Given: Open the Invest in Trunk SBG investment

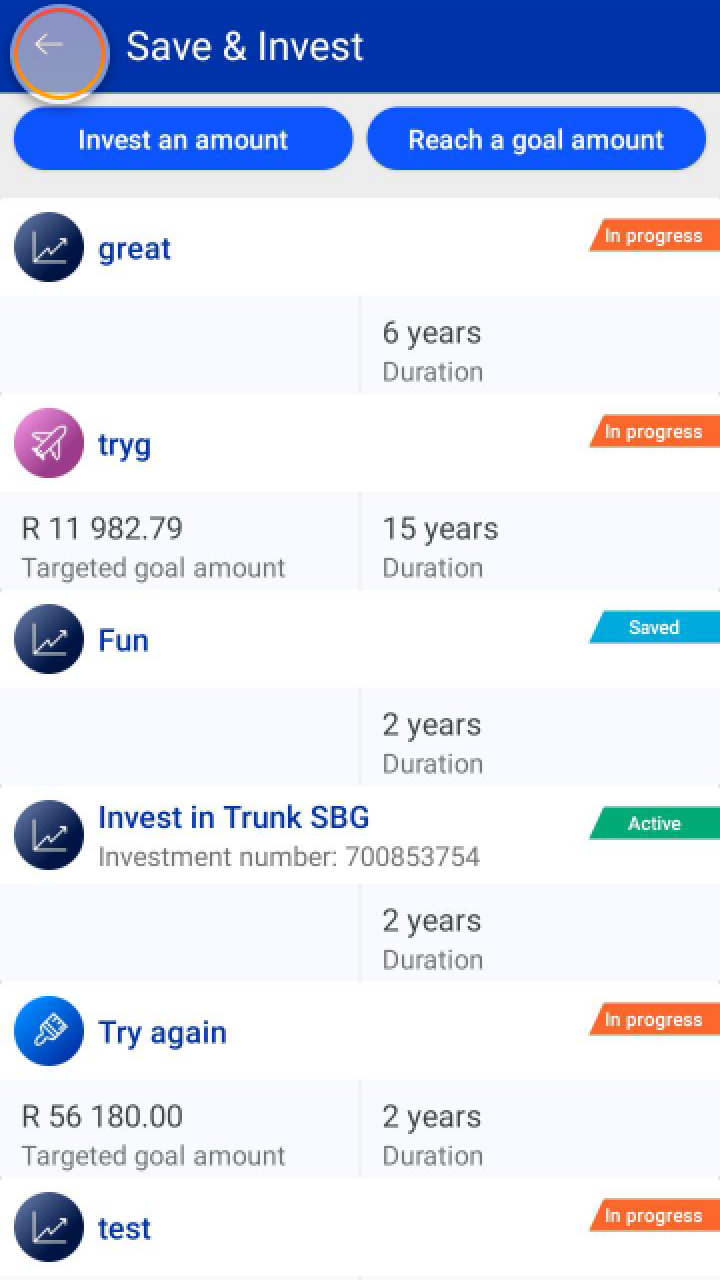Looking at the screenshot, I should tap(234, 817).
